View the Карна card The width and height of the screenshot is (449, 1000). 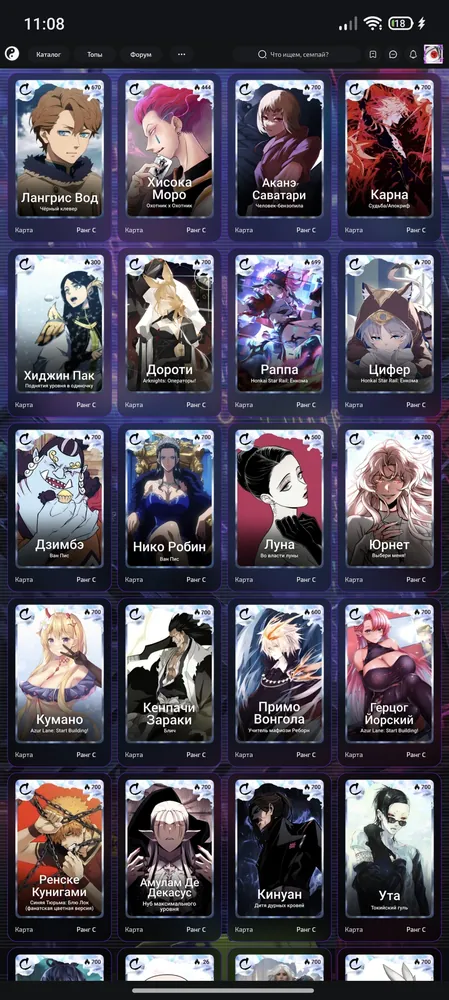click(x=389, y=156)
